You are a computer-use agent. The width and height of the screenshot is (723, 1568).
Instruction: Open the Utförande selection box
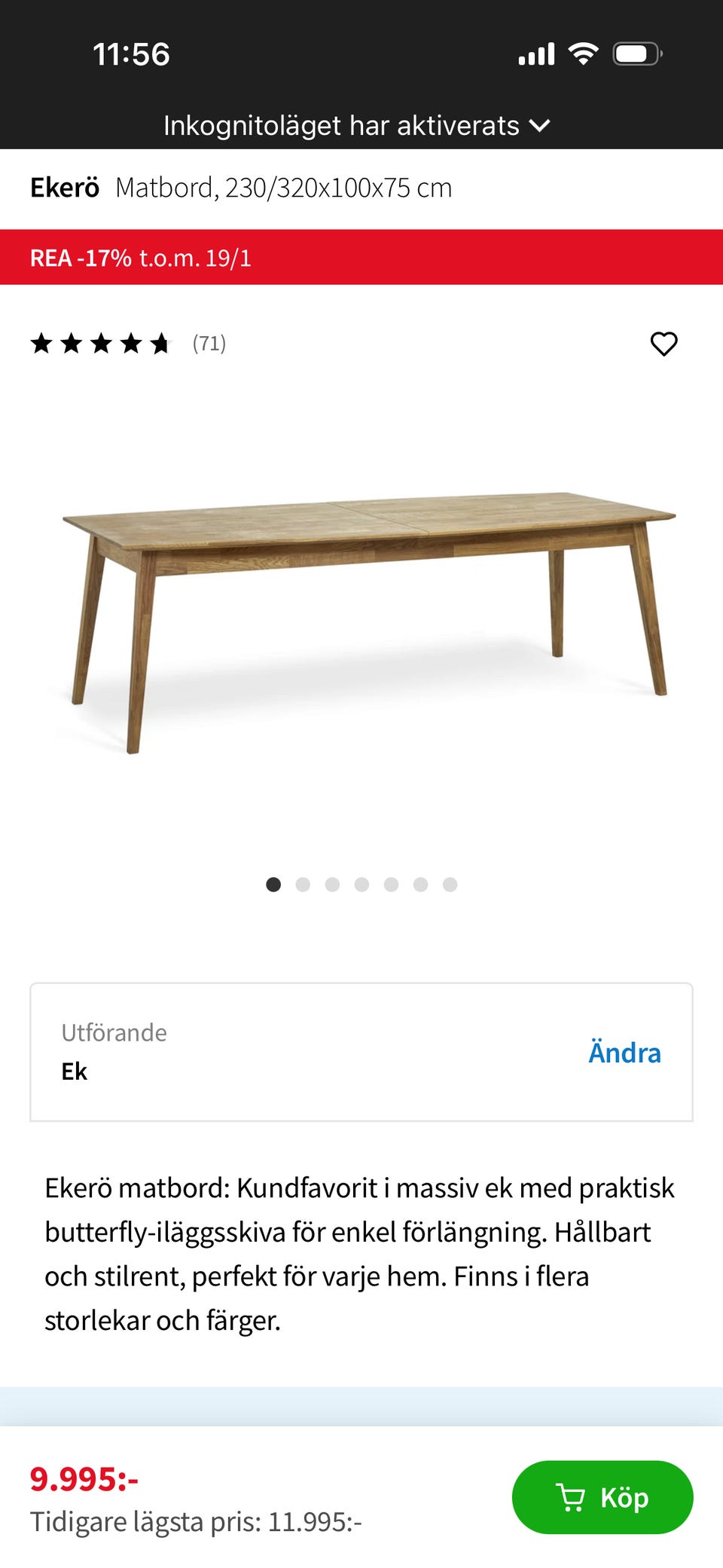point(361,1051)
